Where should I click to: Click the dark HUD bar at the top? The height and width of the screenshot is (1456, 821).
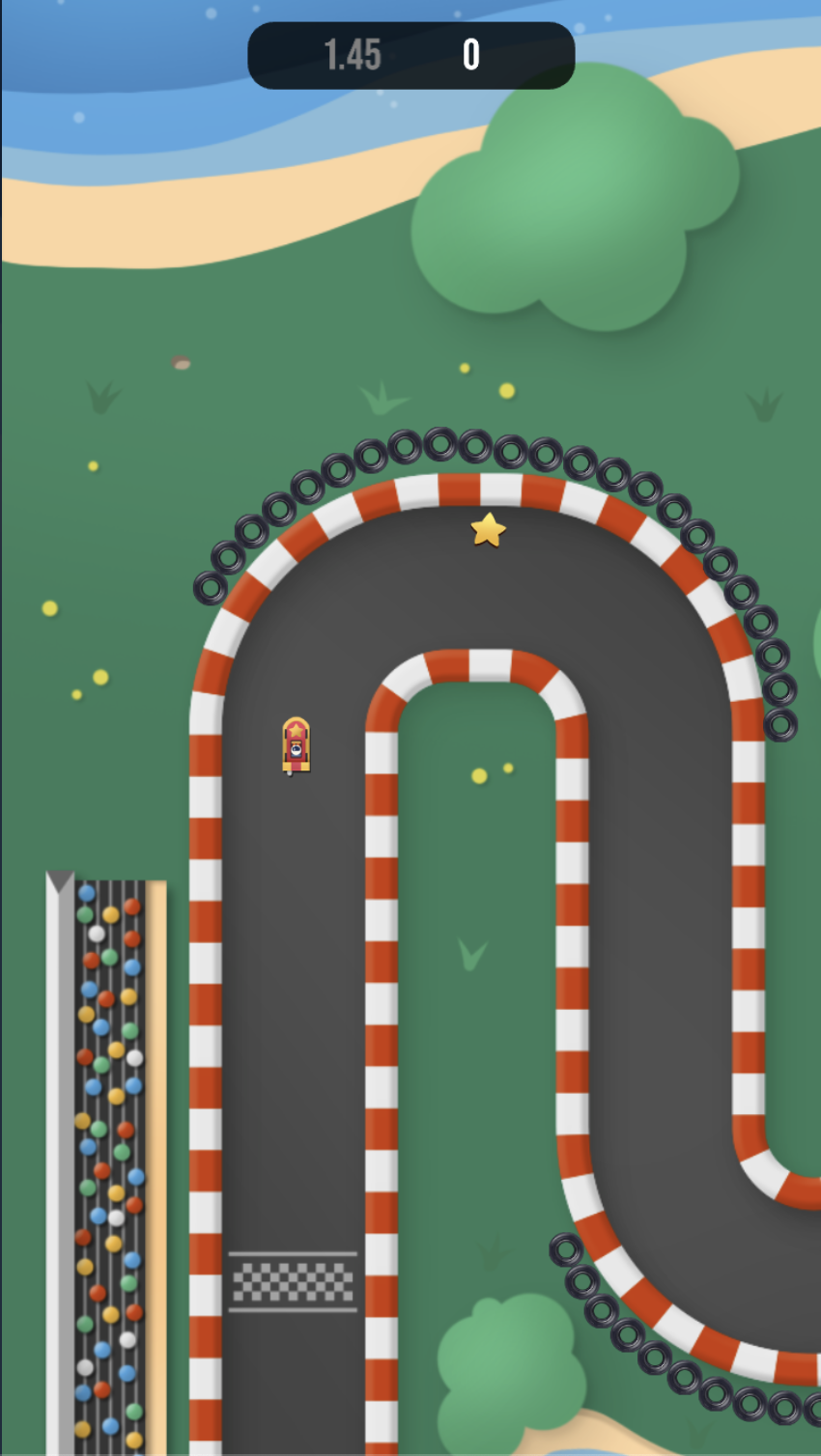410,54
